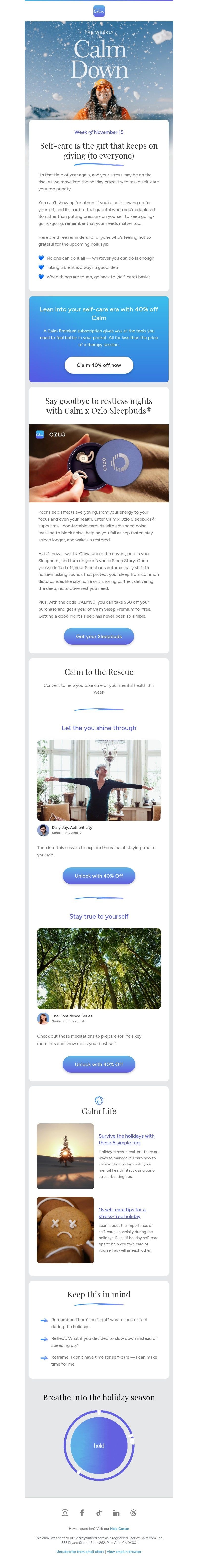Visit Calm's Facebook page
Image resolution: width=198 pixels, height=1568 pixels.
(x=82, y=1512)
